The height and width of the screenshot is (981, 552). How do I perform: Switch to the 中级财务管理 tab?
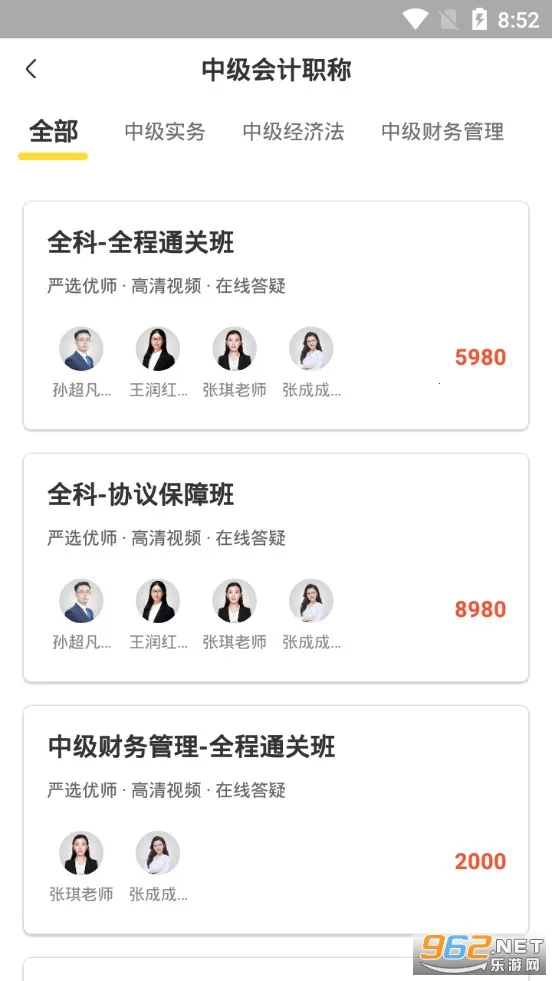click(x=442, y=132)
